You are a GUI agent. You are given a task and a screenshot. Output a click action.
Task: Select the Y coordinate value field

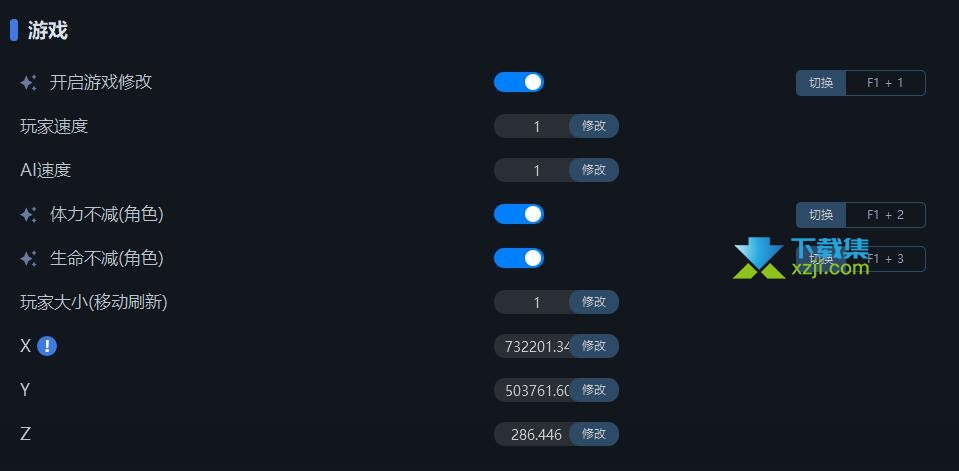[x=533, y=390]
